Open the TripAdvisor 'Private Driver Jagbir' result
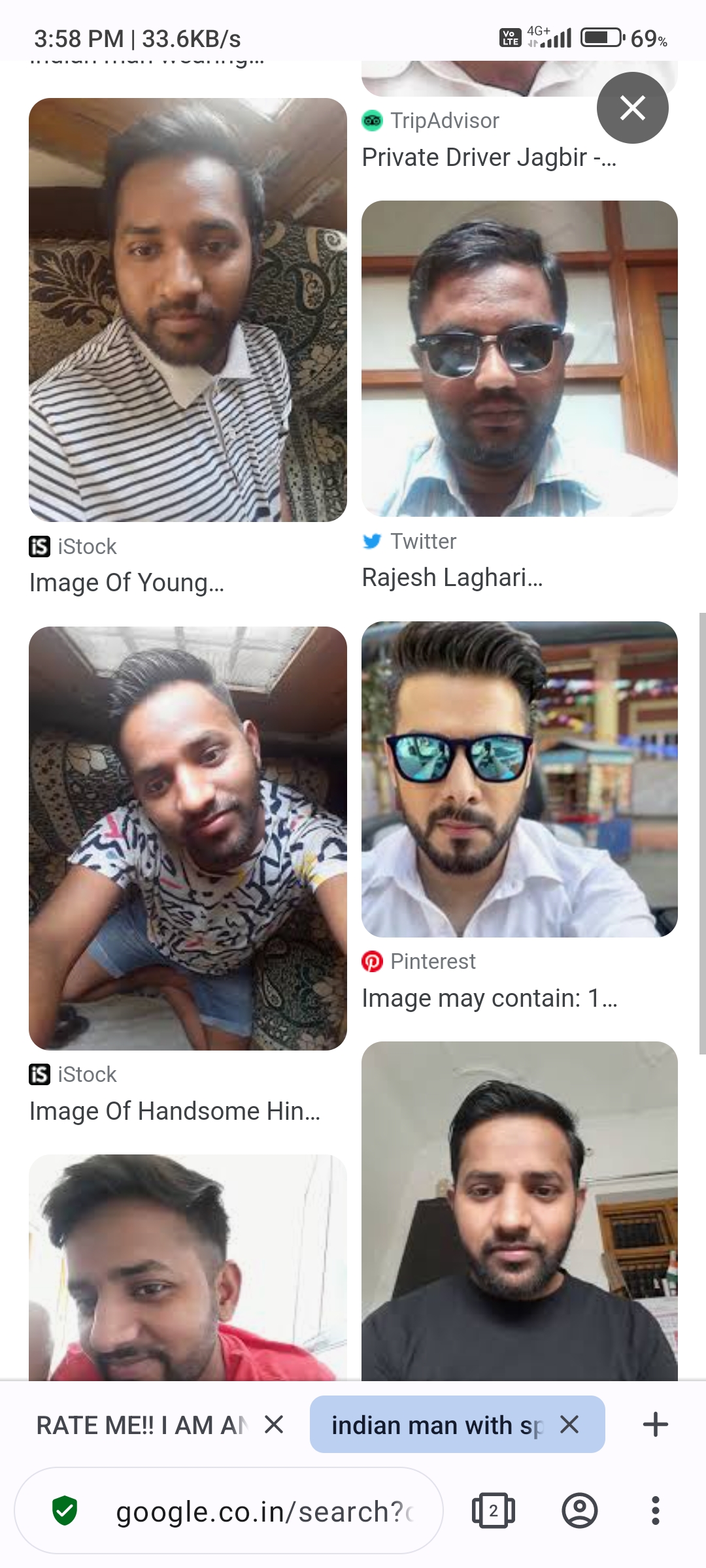 488,157
